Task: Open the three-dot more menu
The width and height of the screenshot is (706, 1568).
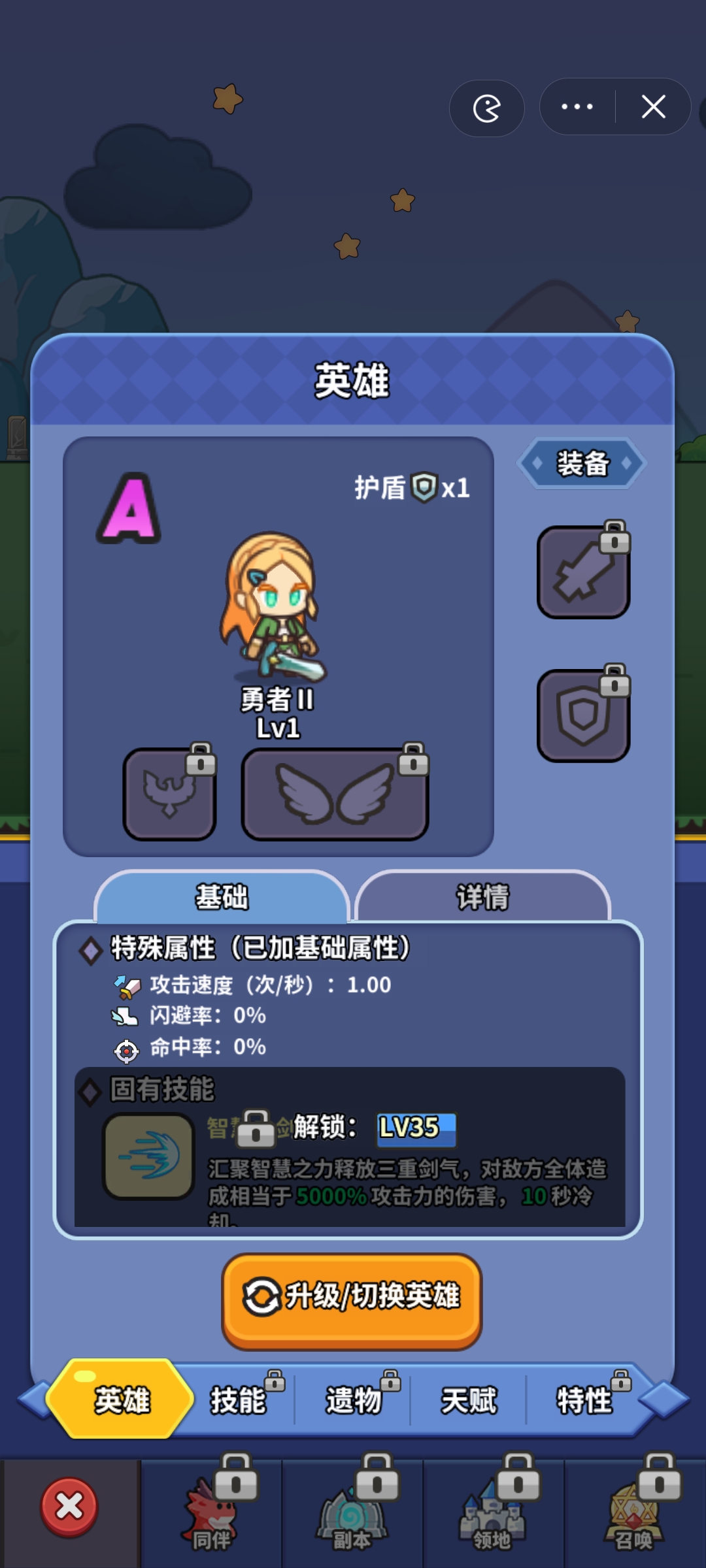Action: click(x=577, y=106)
